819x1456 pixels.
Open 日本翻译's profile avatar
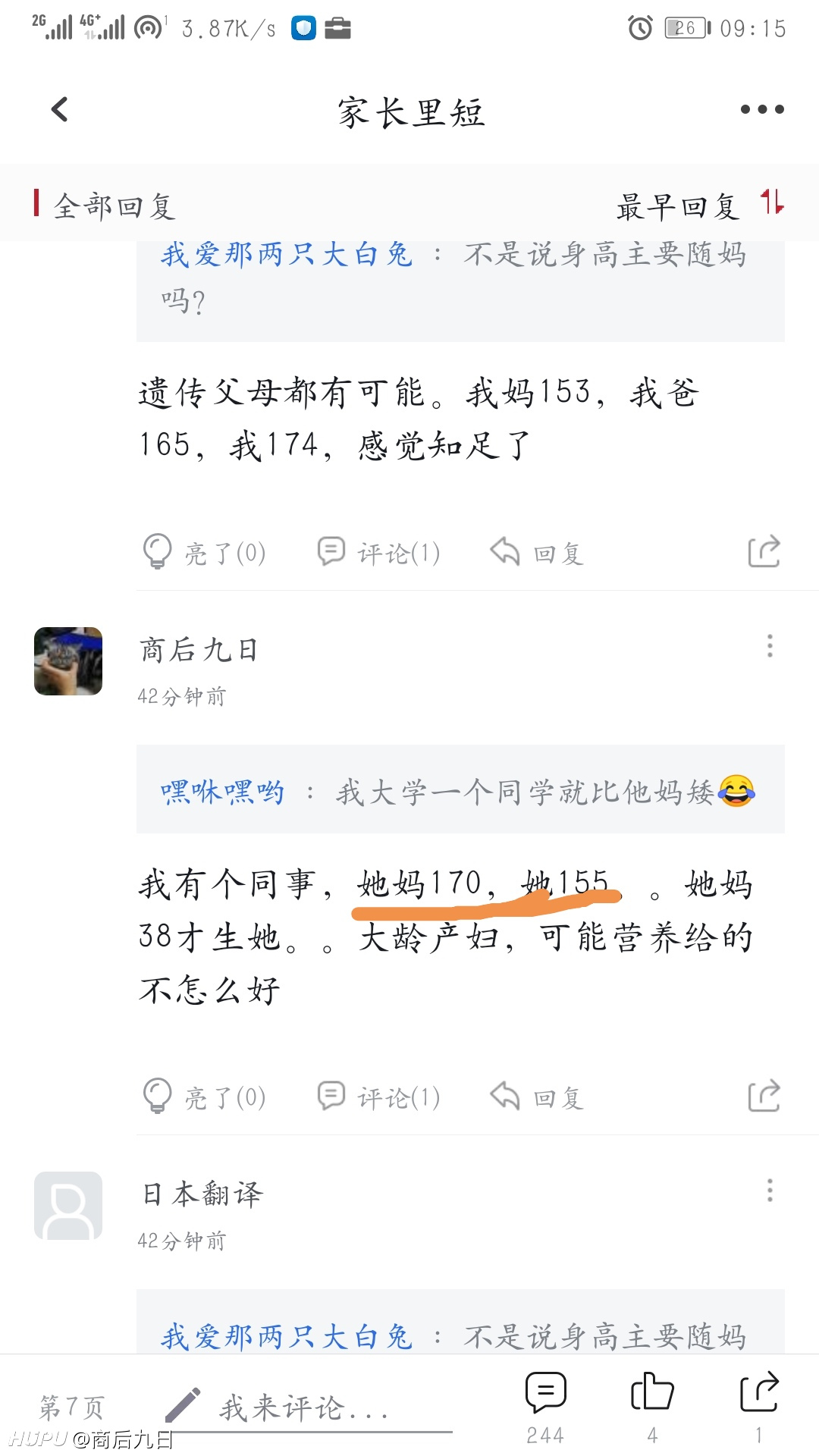point(68,1206)
